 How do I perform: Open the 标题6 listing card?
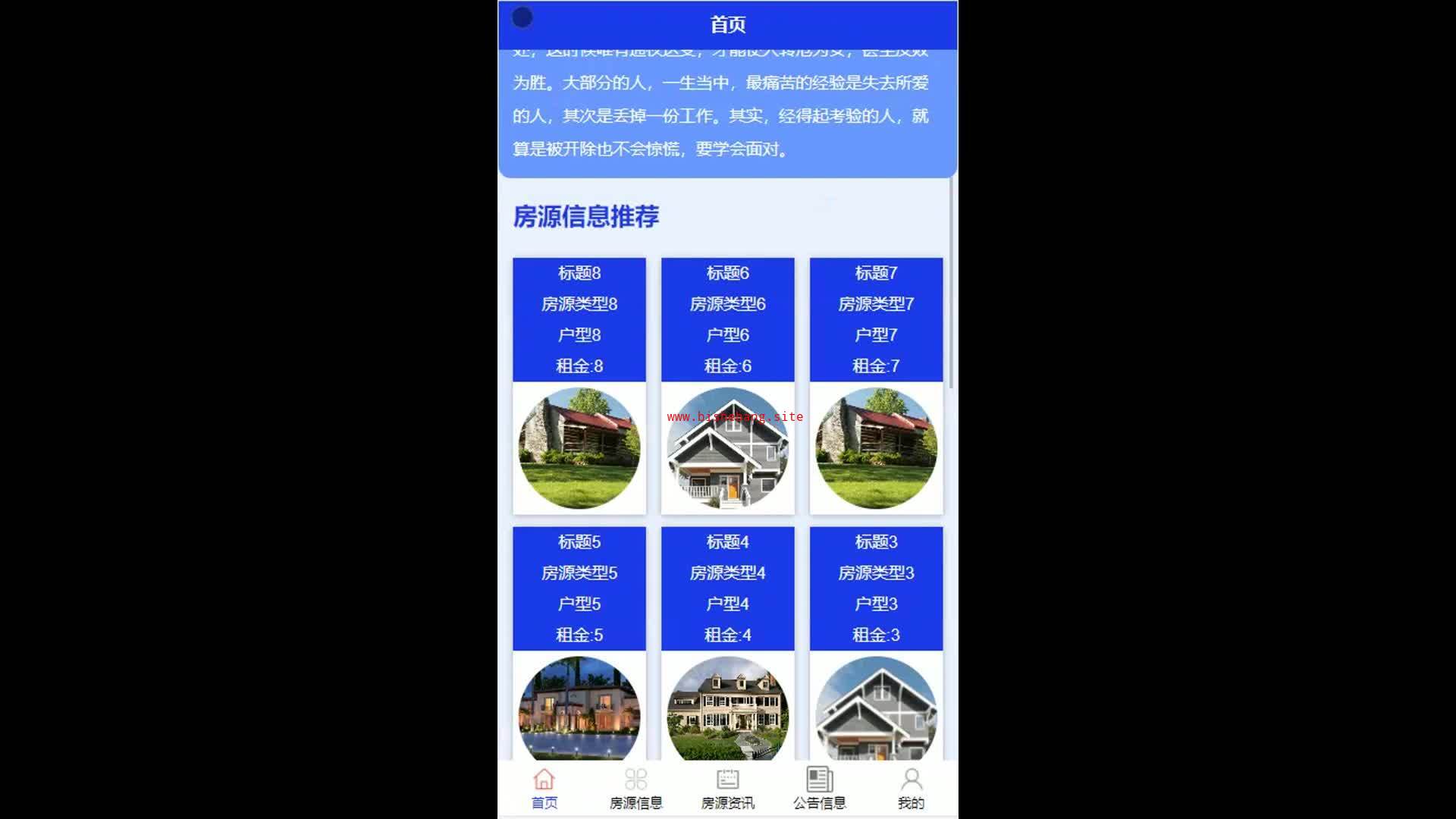727,385
